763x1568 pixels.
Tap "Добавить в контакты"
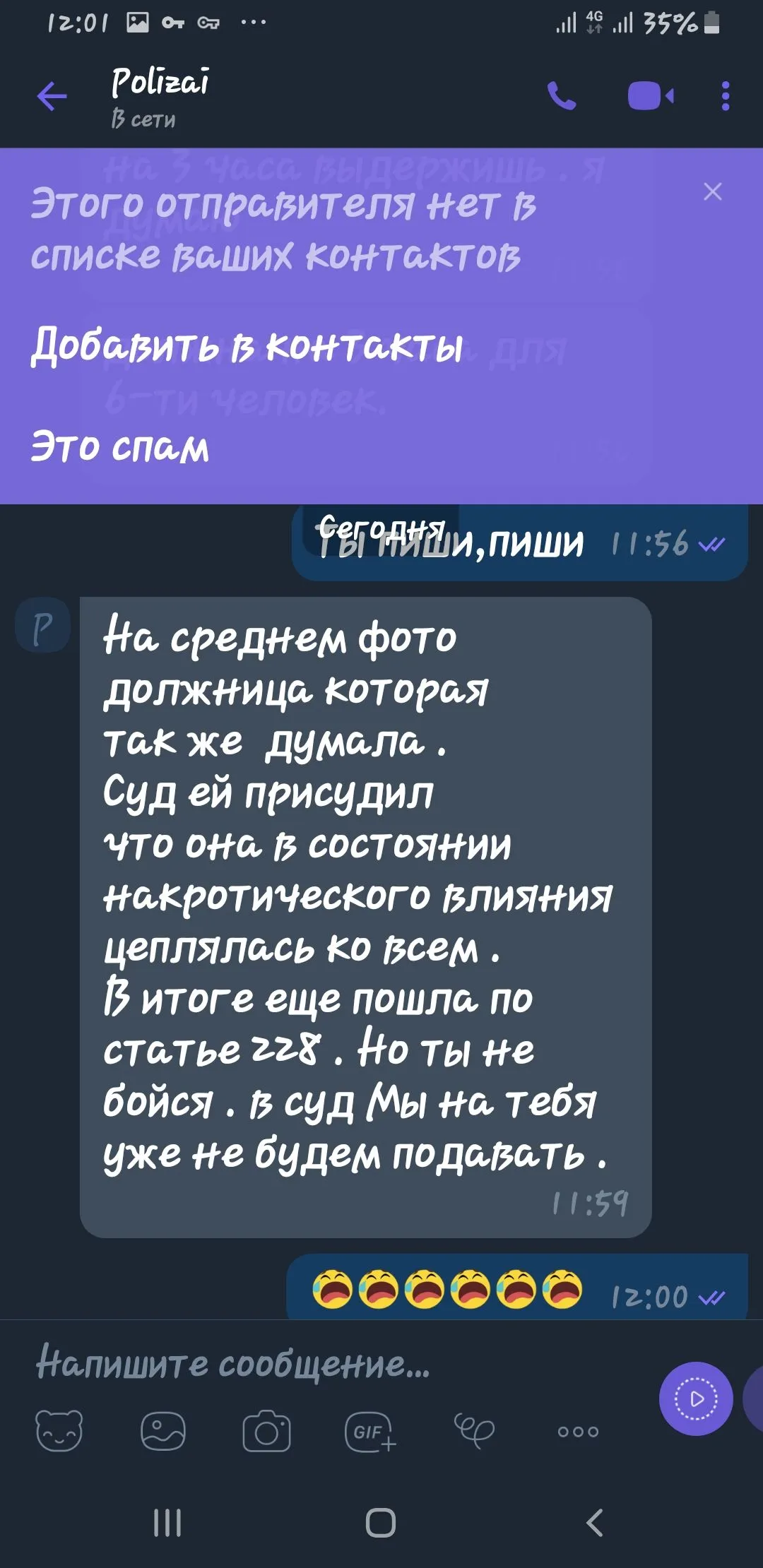tap(247, 346)
